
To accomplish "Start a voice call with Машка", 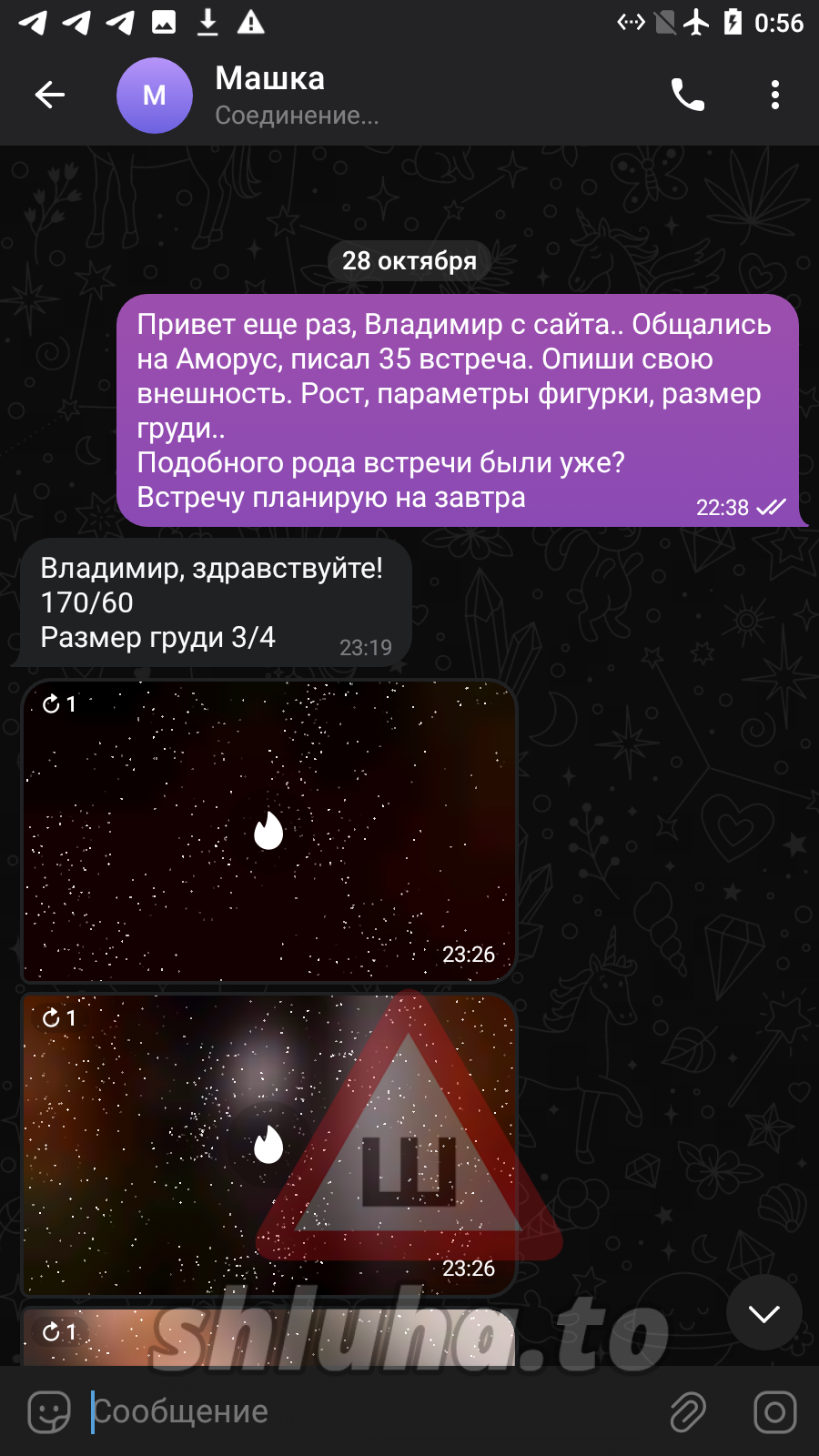I will pyautogui.click(x=687, y=95).
